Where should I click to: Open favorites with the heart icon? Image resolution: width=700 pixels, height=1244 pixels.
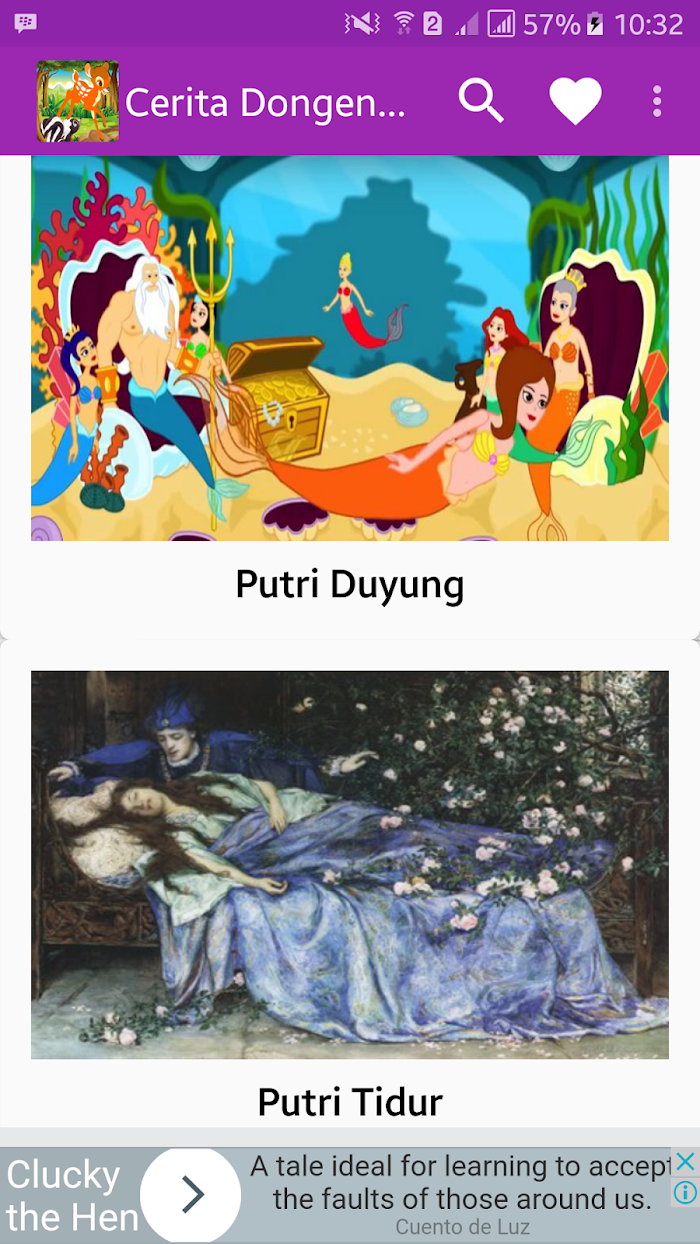(576, 102)
